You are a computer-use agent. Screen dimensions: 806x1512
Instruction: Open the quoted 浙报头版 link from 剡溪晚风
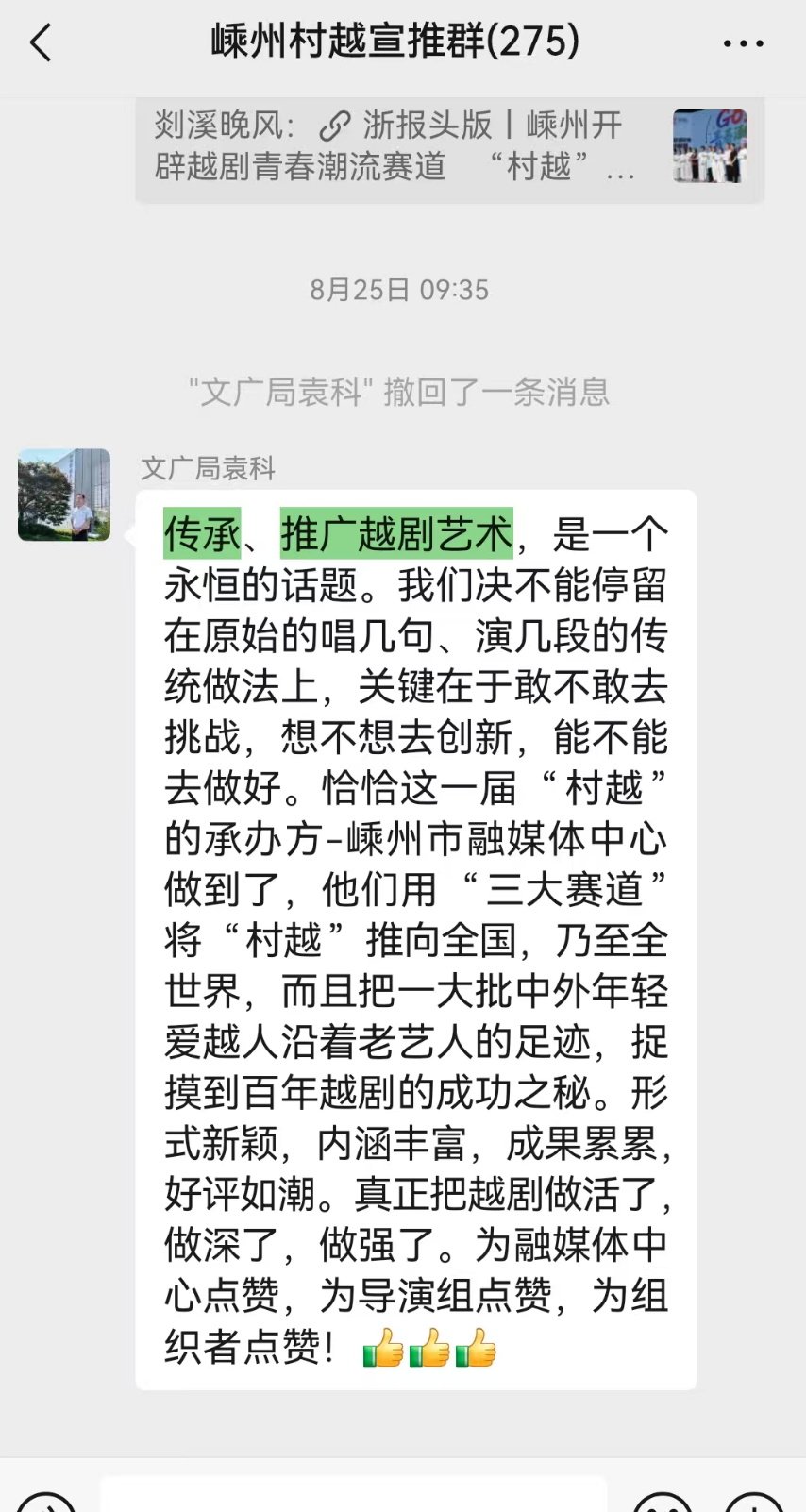pos(449,147)
